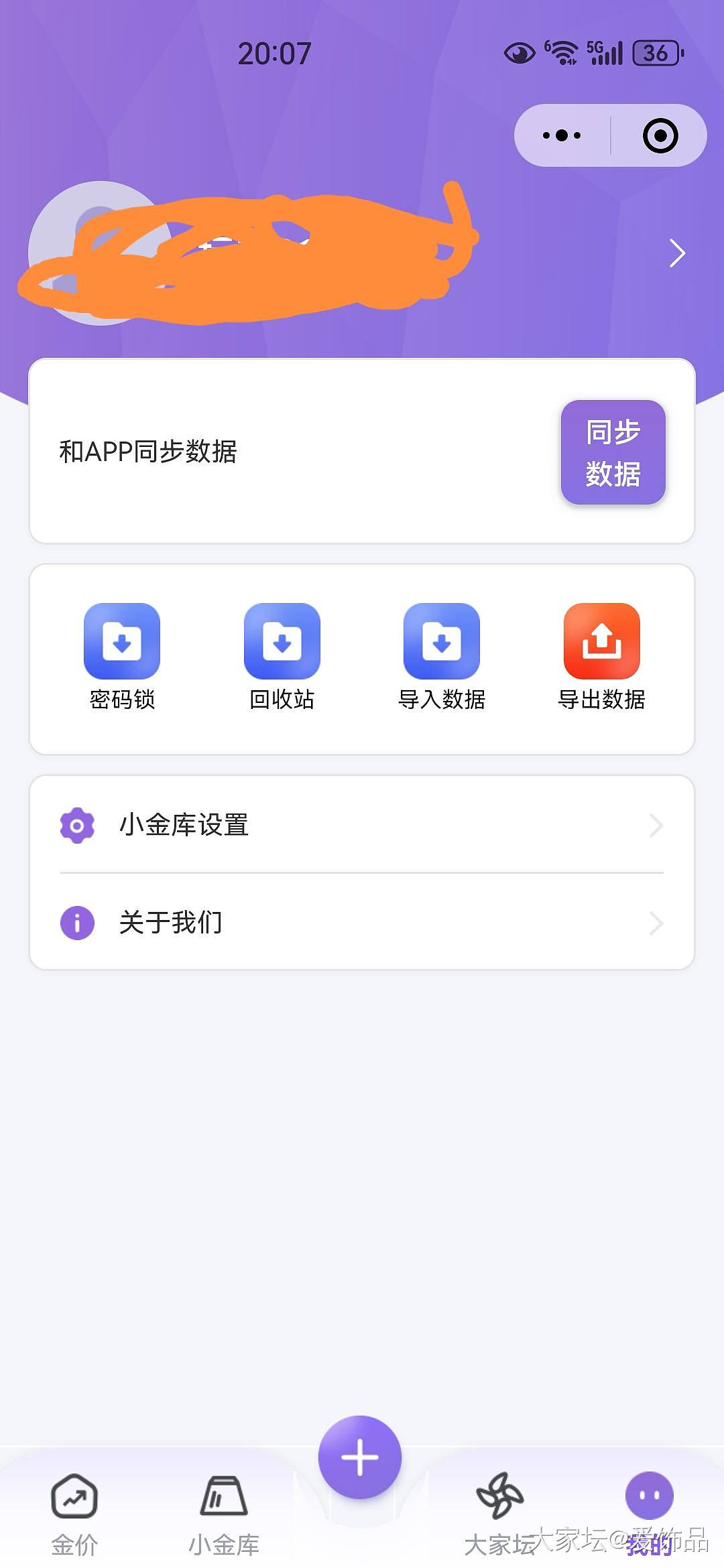
Task: Open 小金库设置 settings
Action: [x=362, y=825]
